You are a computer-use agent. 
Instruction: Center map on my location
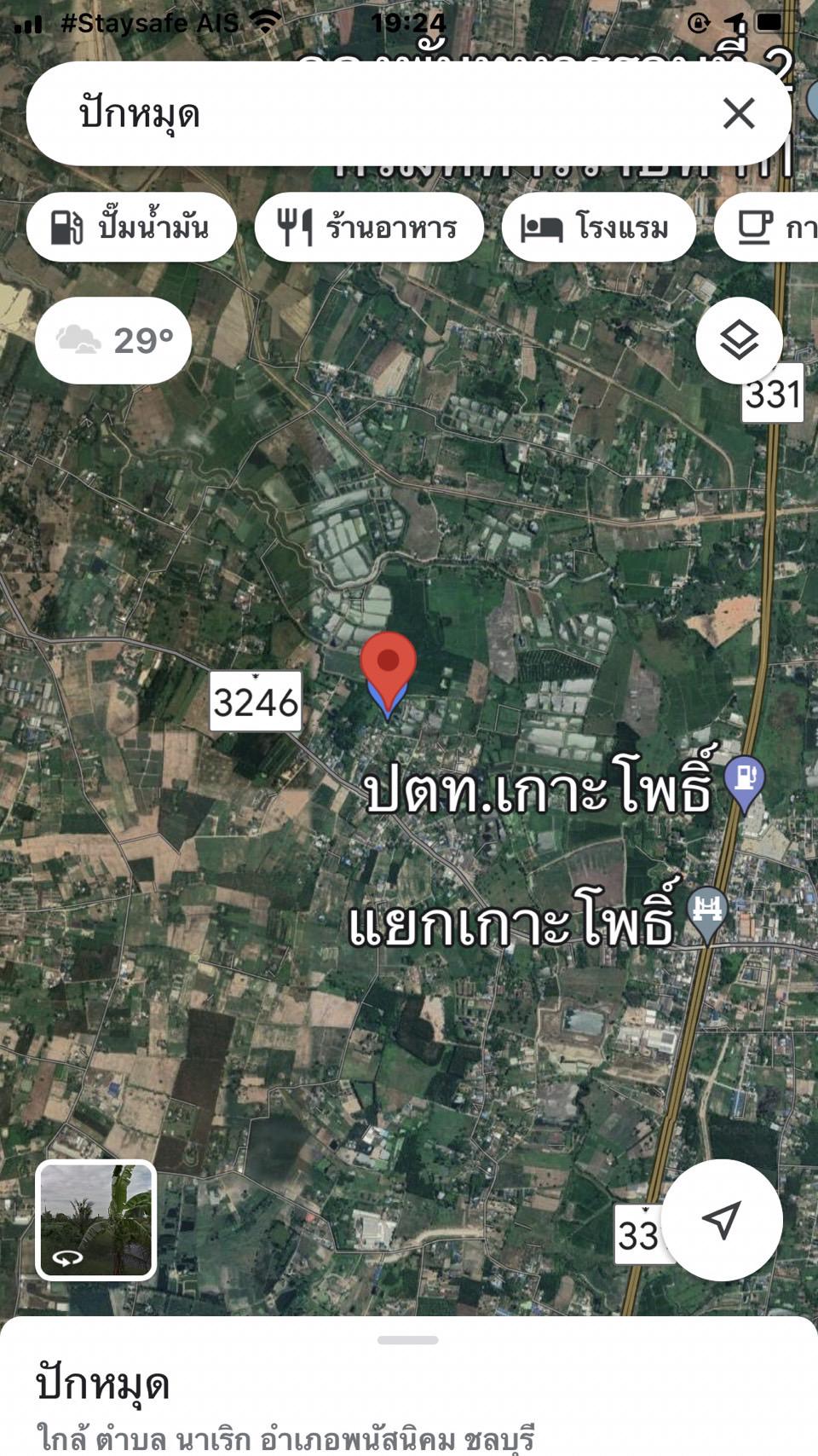point(722,1220)
